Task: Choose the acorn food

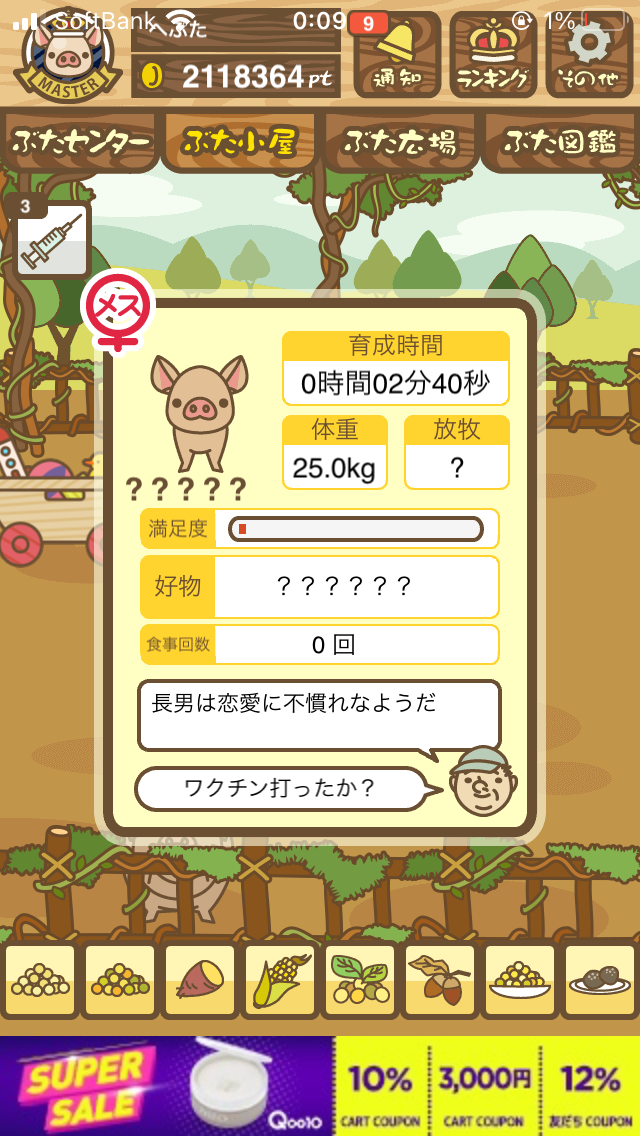Action: point(439,980)
